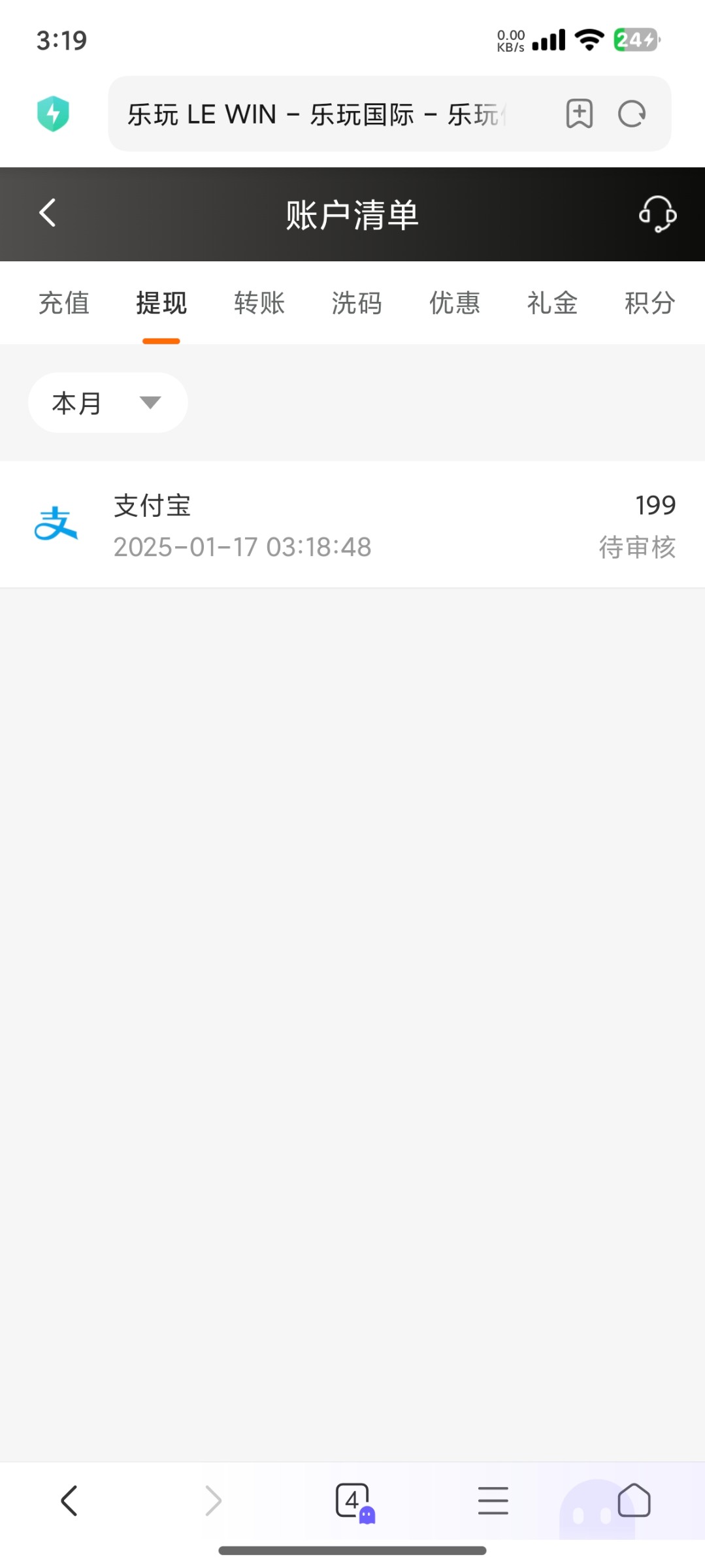Open the browser tab switcher
705x1568 pixels.
coord(353,1501)
